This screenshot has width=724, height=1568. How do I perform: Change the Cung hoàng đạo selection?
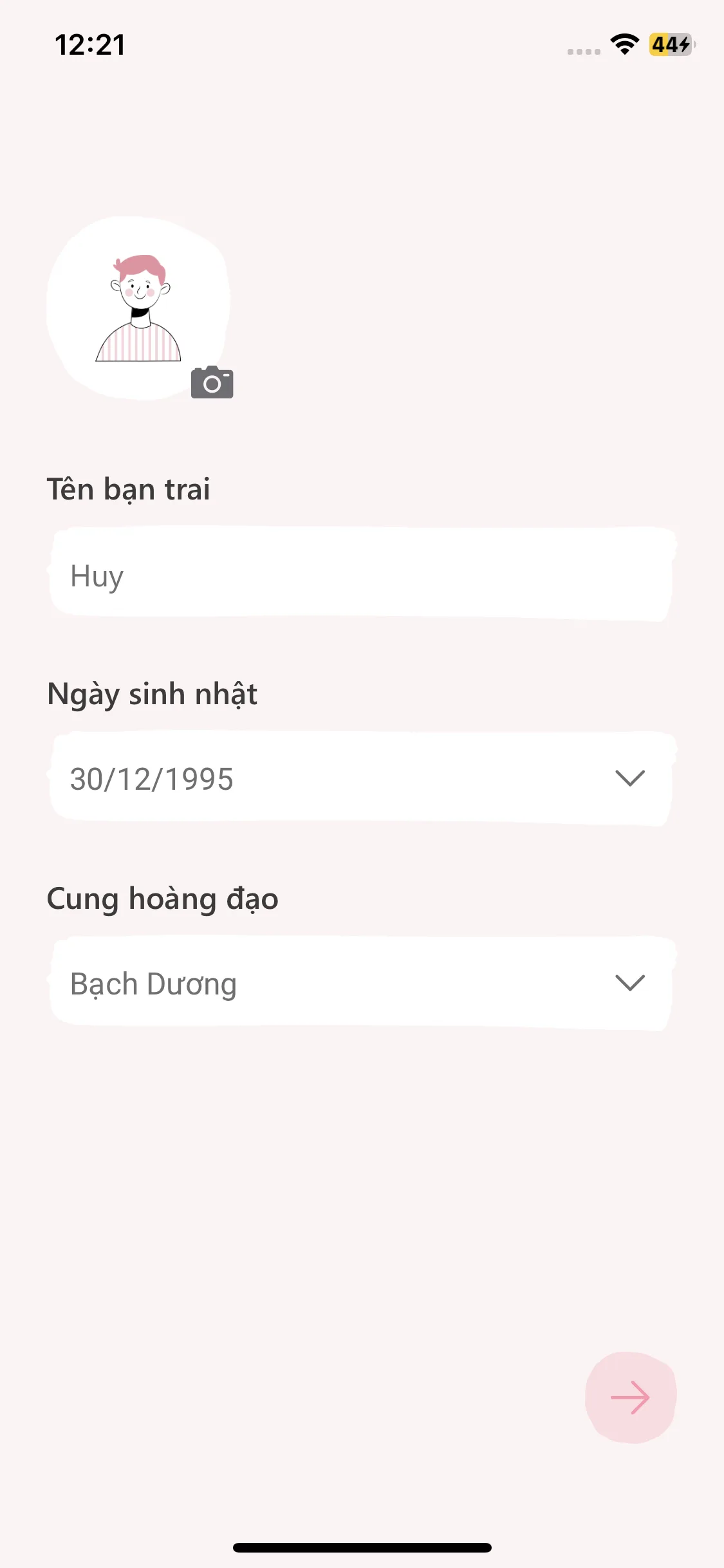click(360, 983)
